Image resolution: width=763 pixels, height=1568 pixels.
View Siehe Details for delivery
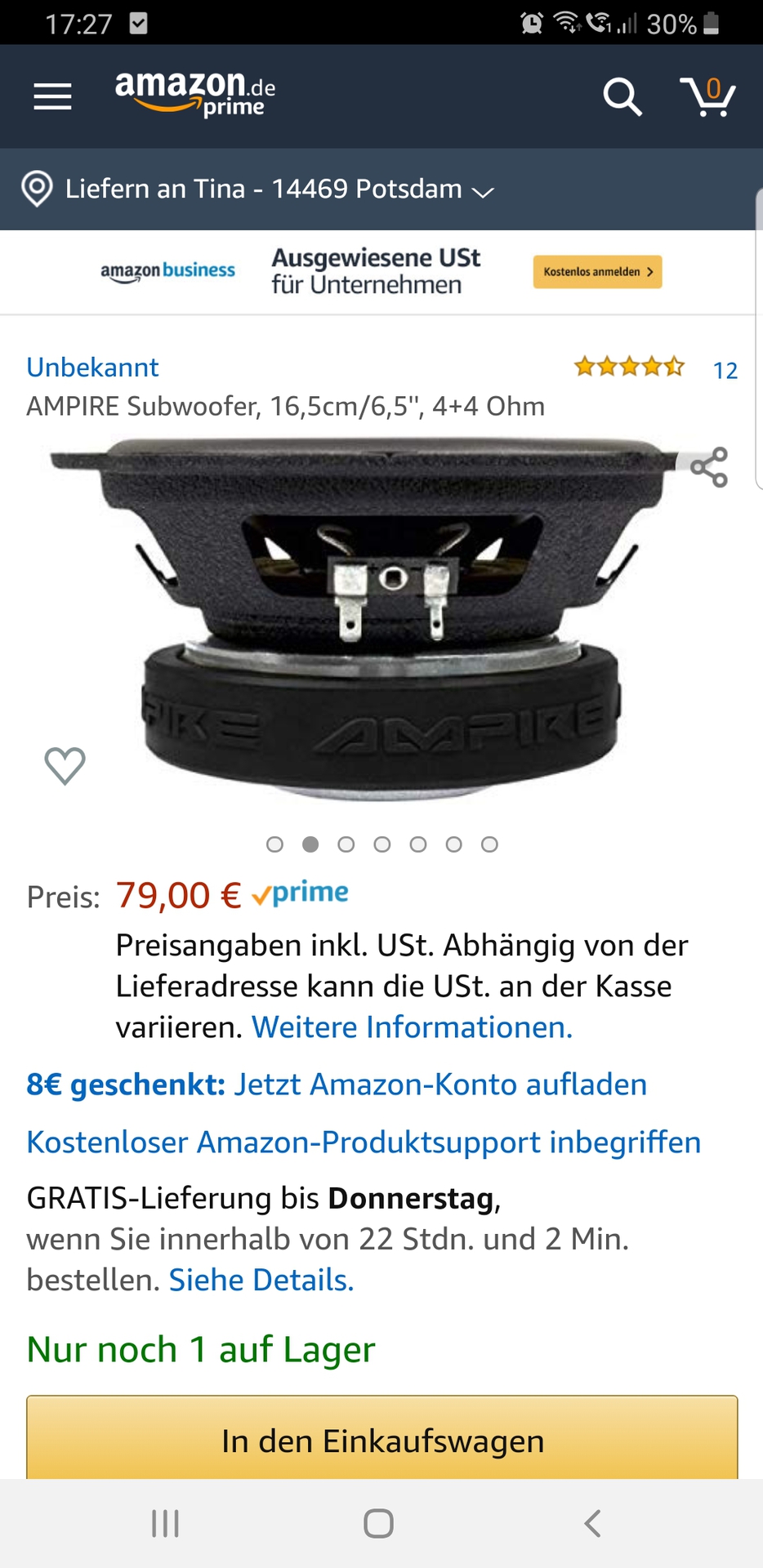(261, 1281)
